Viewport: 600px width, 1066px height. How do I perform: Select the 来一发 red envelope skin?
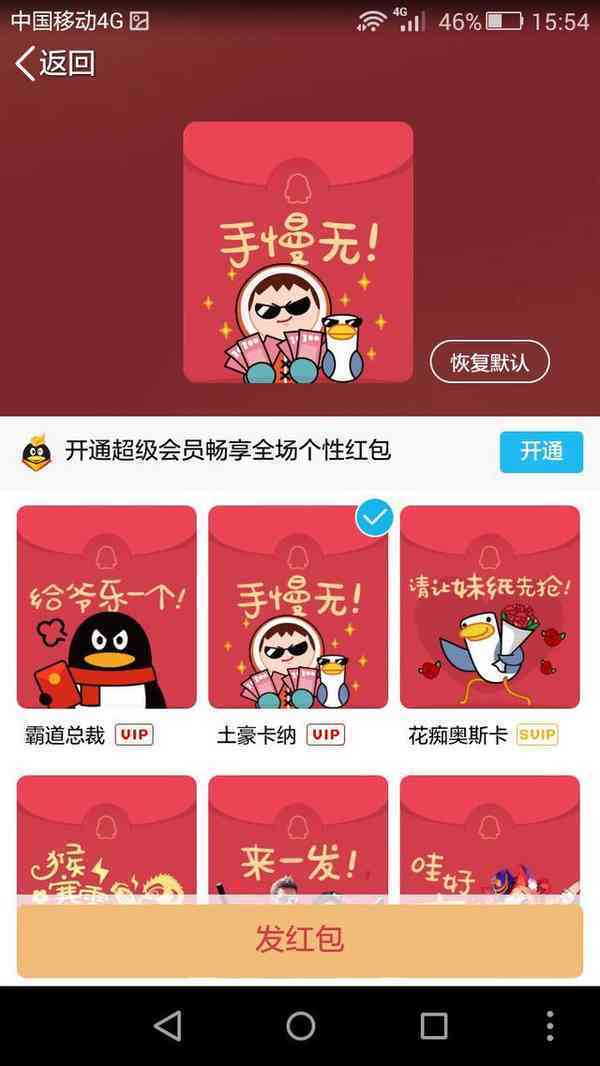[298, 838]
